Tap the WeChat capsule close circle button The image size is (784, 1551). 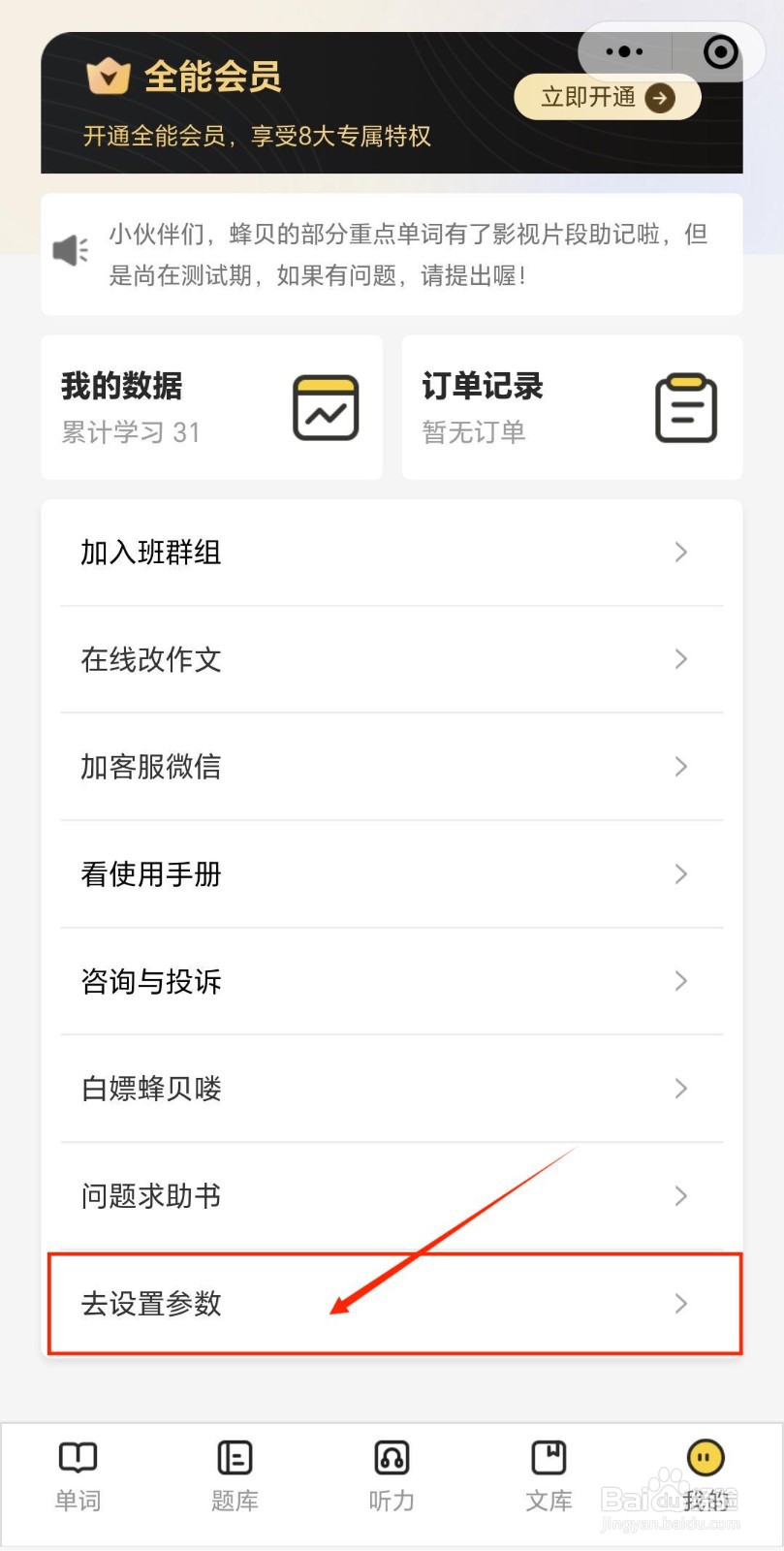coord(718,52)
